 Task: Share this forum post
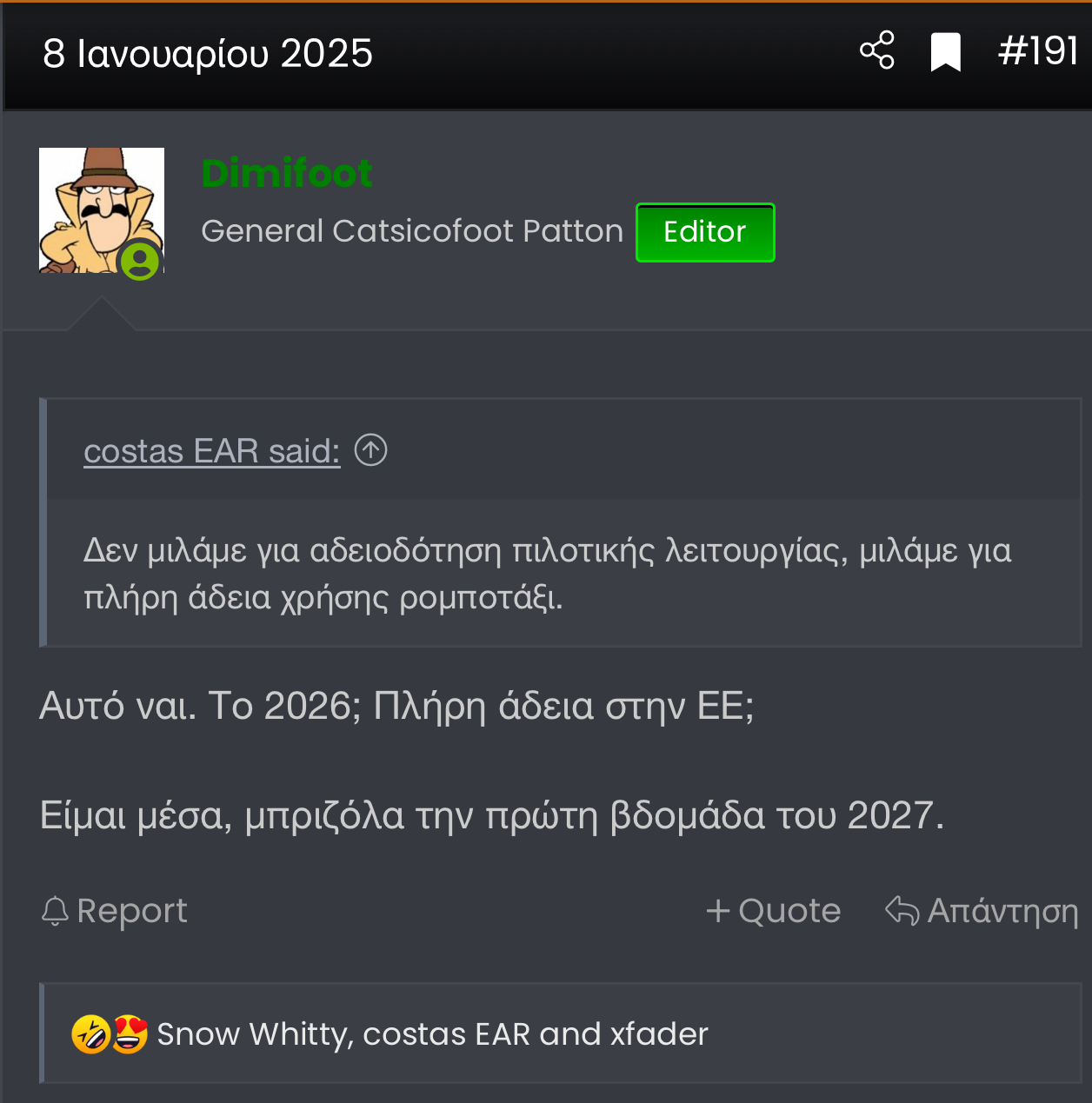click(x=876, y=50)
